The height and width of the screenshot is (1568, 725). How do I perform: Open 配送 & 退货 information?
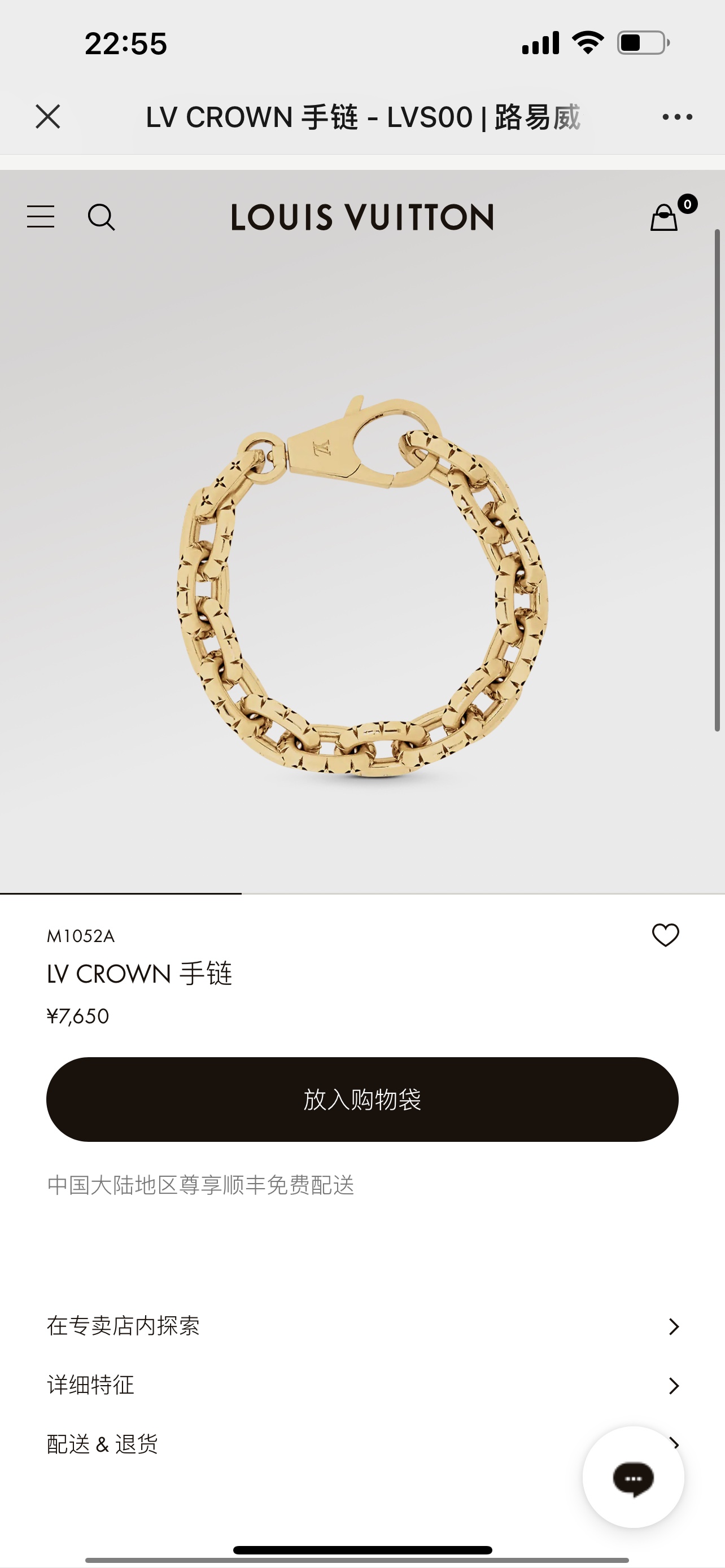pyautogui.click(x=304, y=1444)
